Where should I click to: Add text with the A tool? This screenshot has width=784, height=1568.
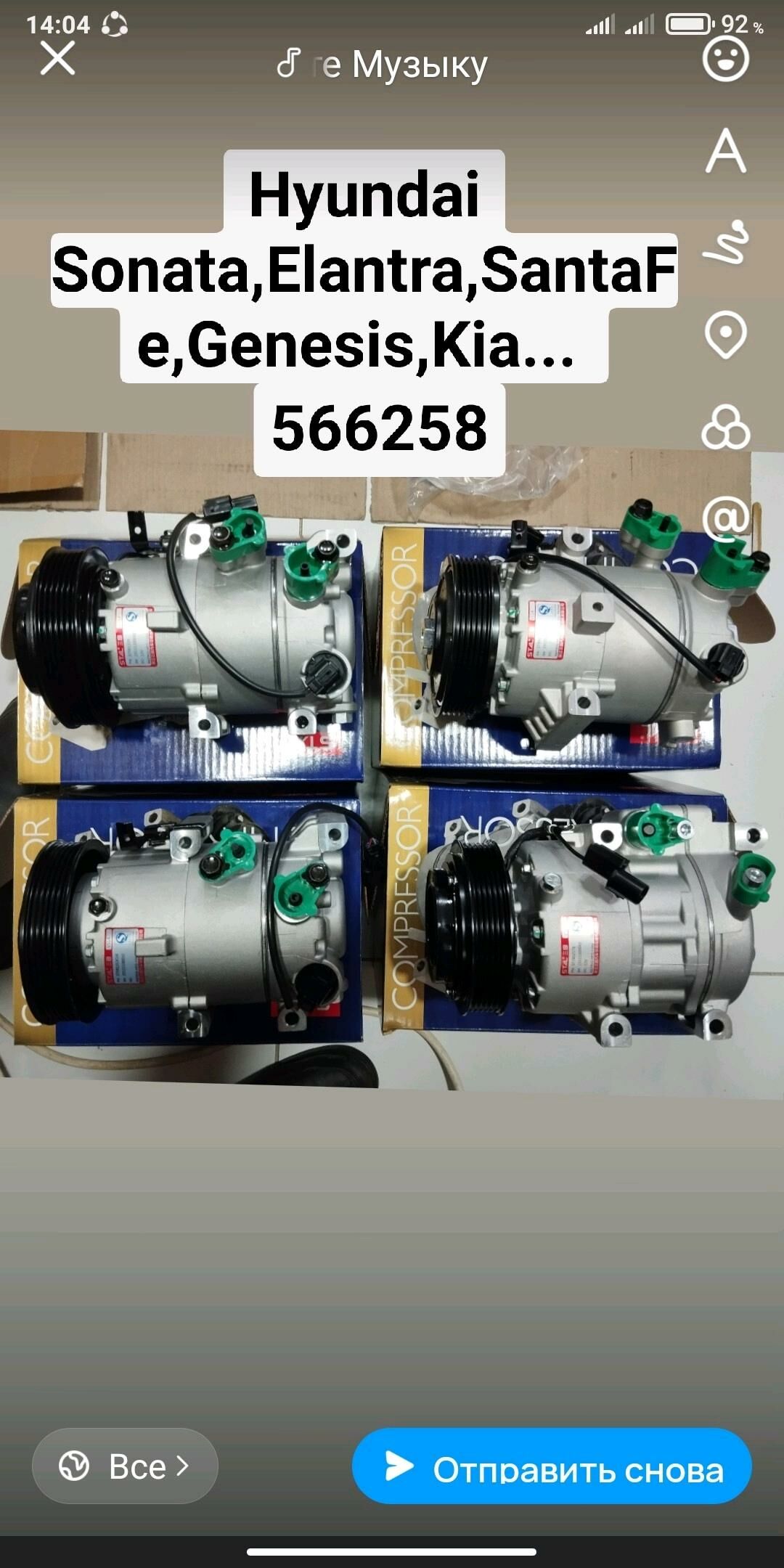[725, 151]
